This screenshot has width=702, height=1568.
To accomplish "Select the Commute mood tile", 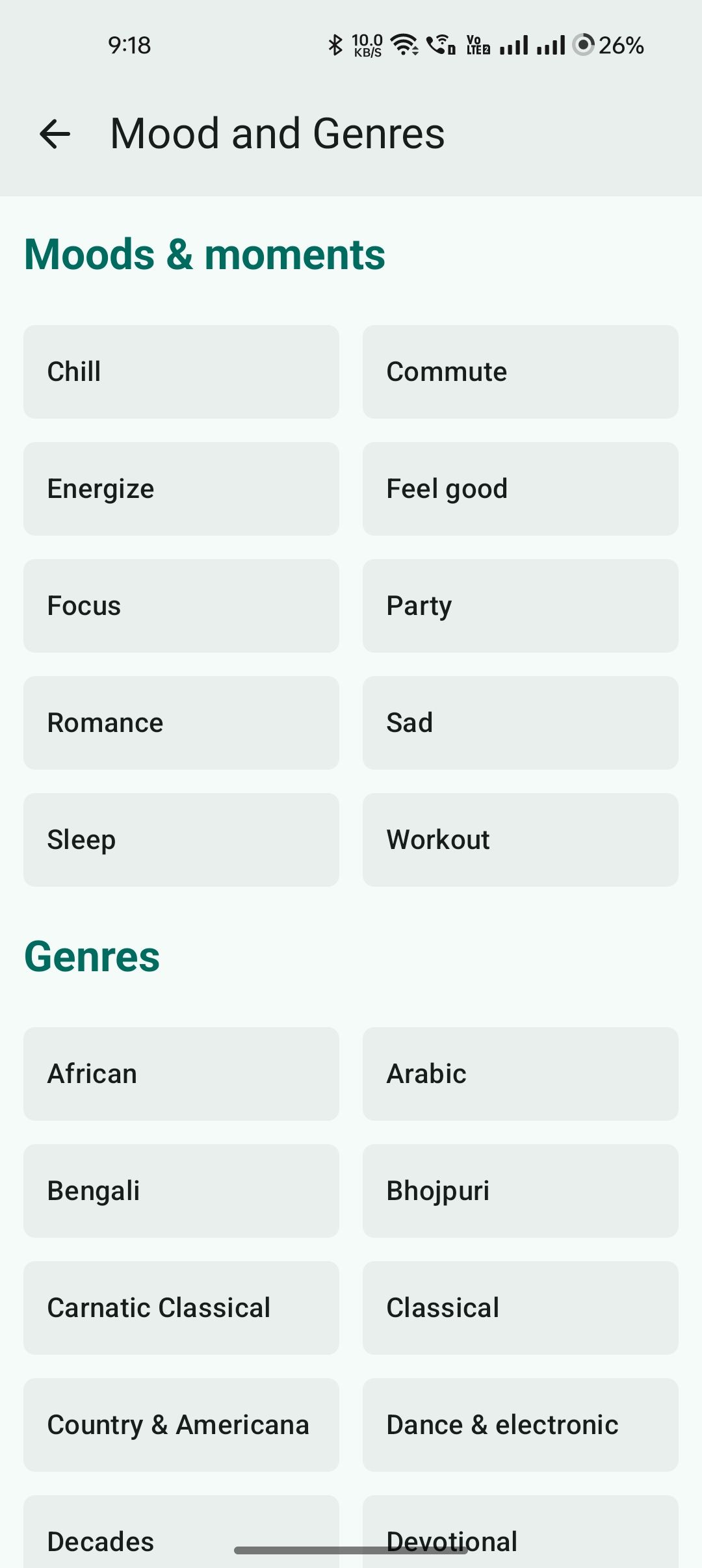I will pos(520,372).
